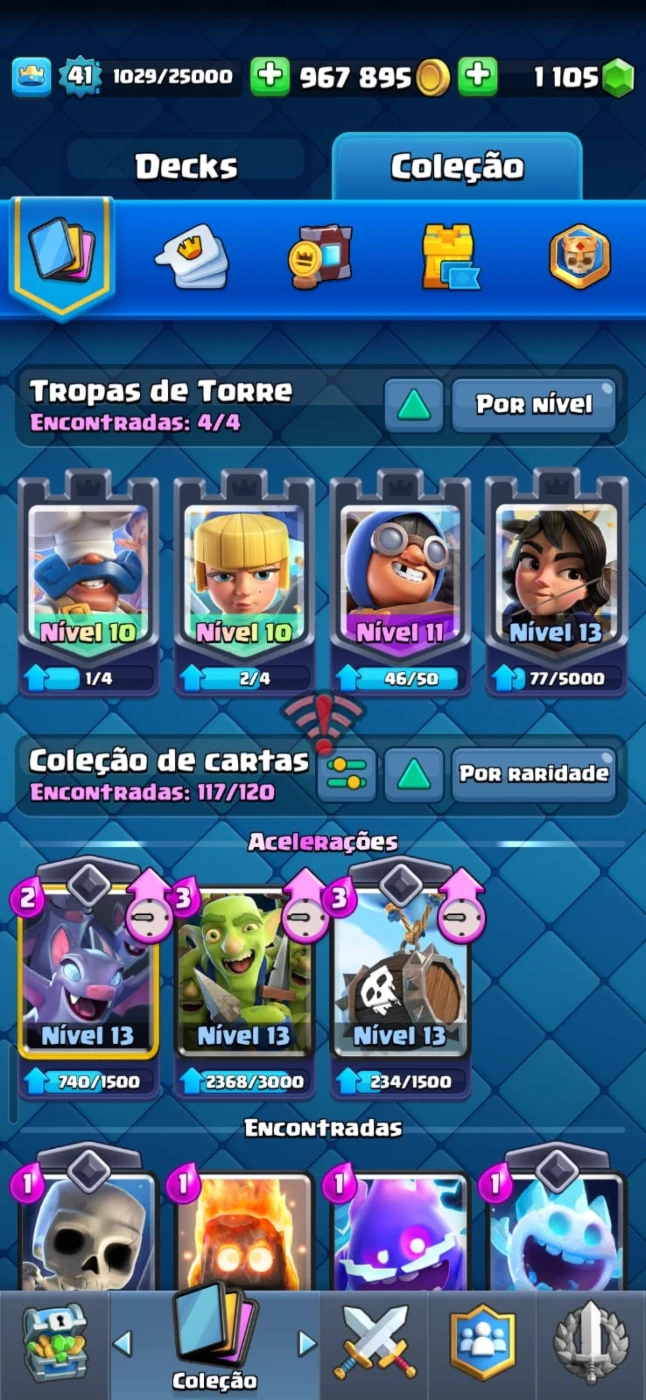
Task: Go to the shop chest tab
Action: [x=54, y=1344]
